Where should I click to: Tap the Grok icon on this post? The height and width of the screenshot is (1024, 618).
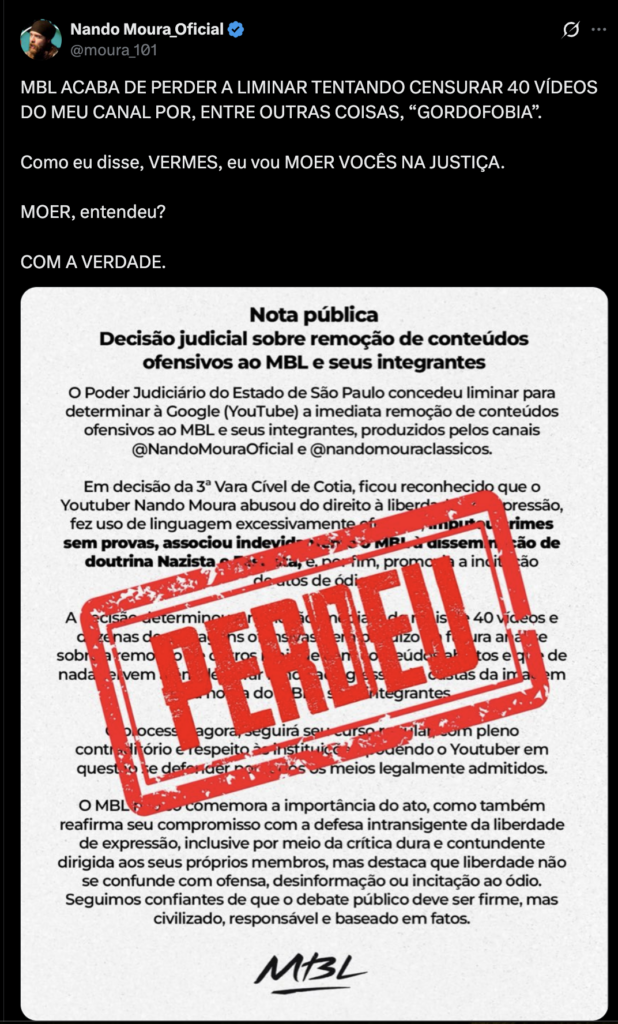(571, 30)
